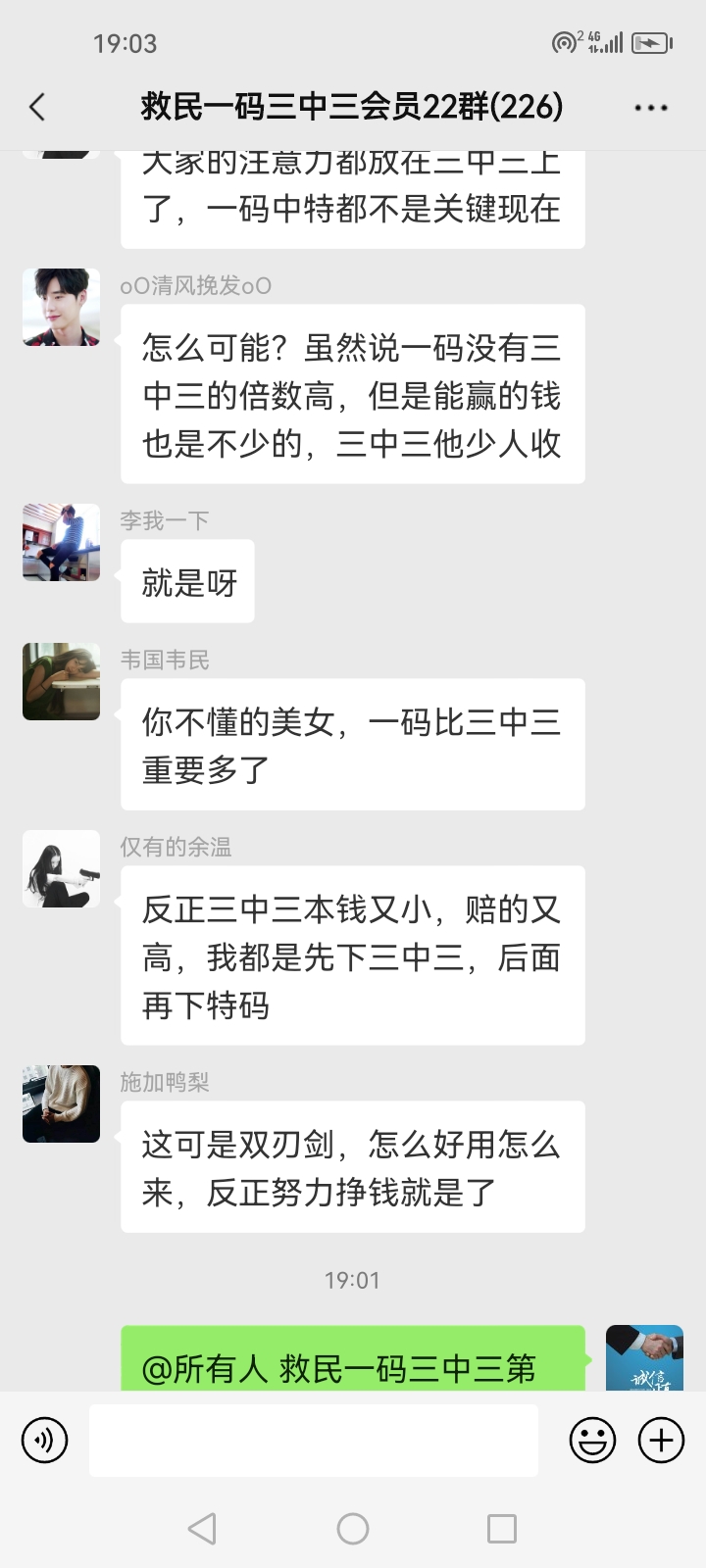Open the emoji picker

(592, 1441)
